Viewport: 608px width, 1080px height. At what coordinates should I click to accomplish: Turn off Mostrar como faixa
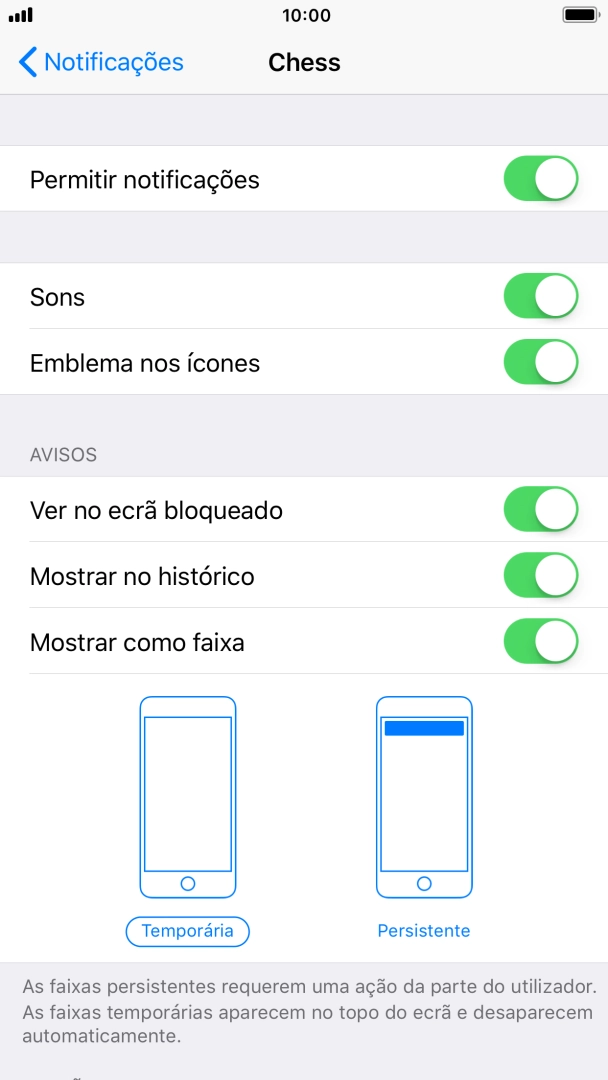click(x=540, y=642)
